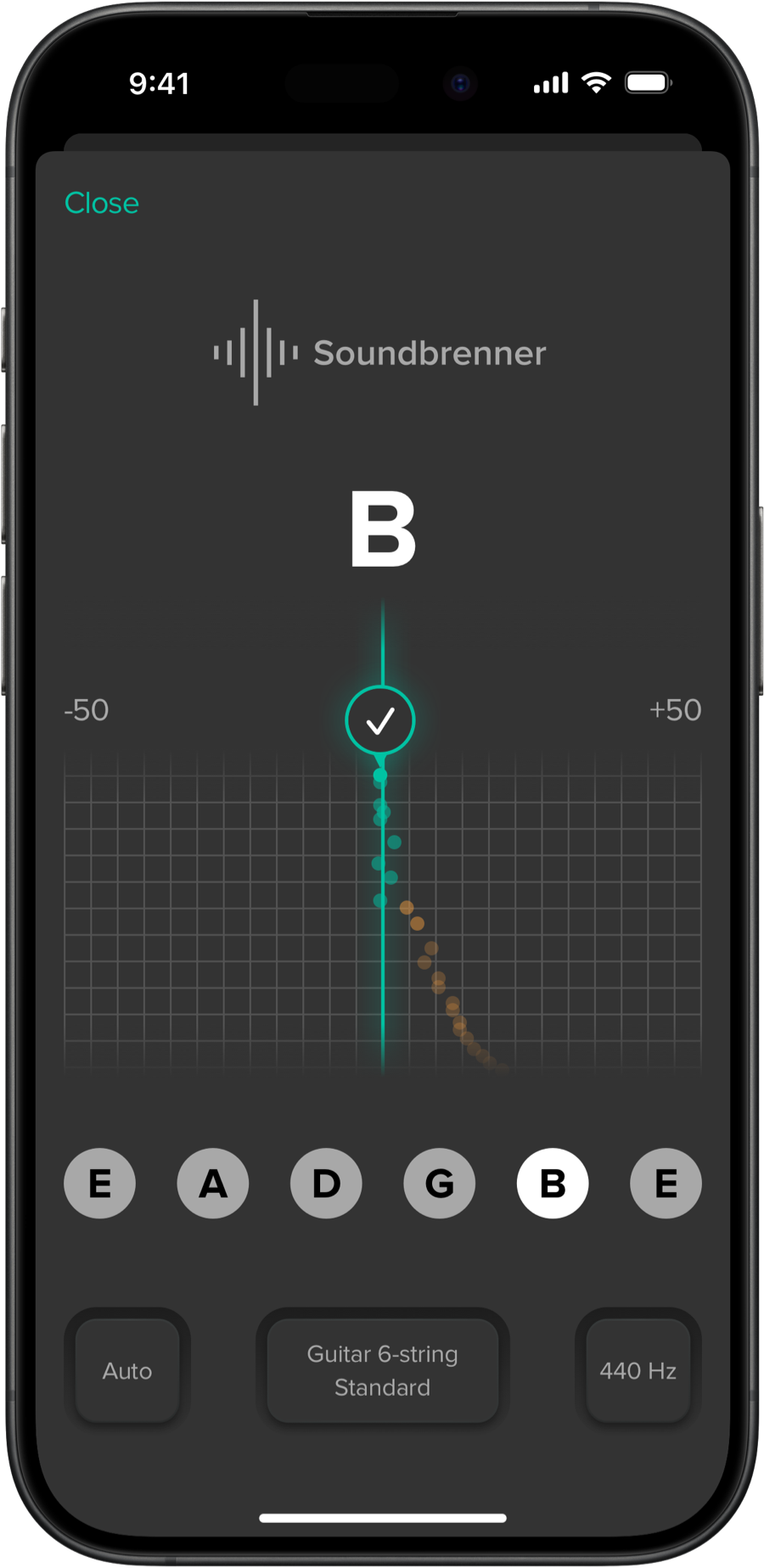Choose the D string note

pyautogui.click(x=326, y=1183)
